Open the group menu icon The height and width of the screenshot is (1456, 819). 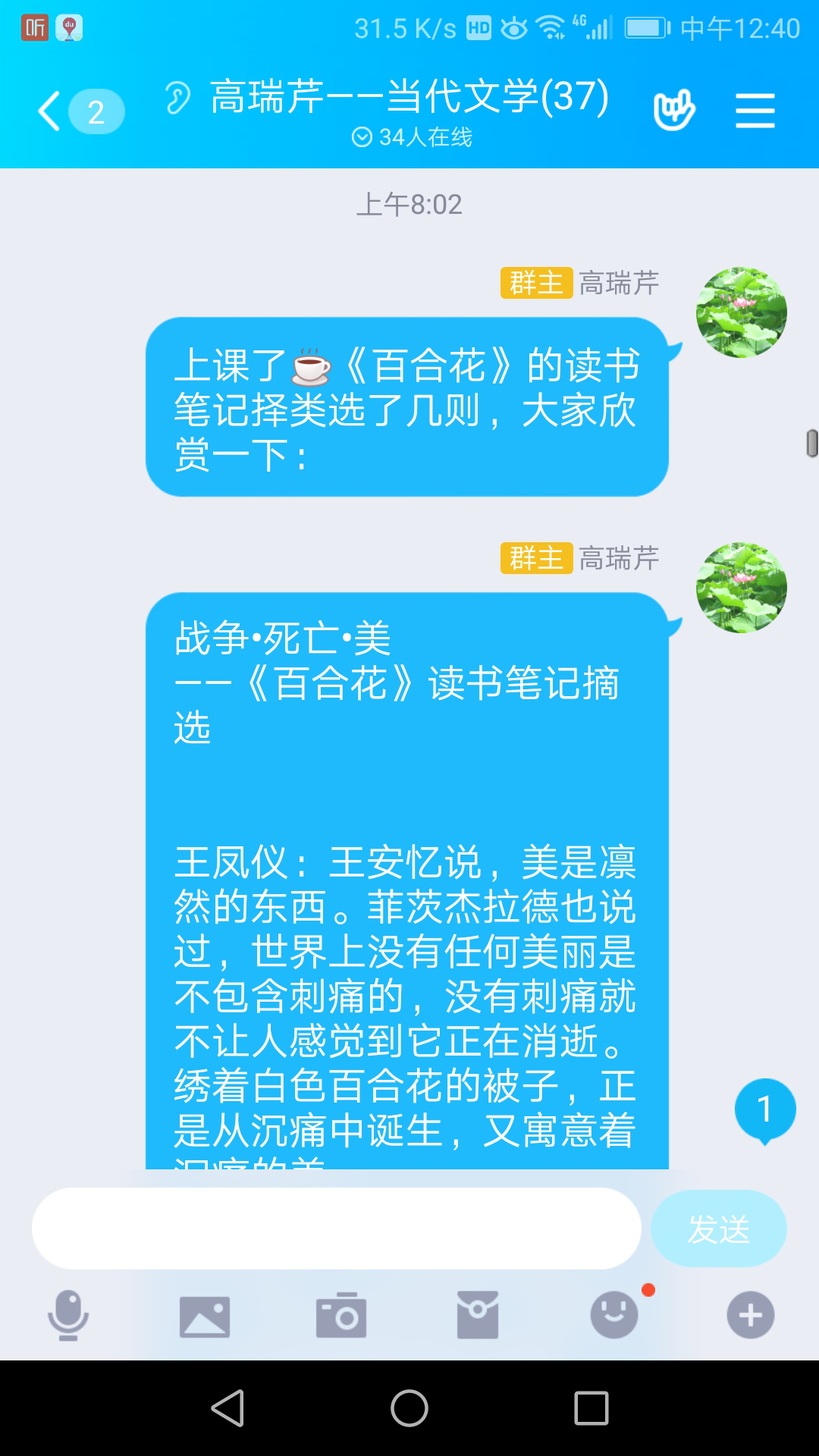pos(755,111)
